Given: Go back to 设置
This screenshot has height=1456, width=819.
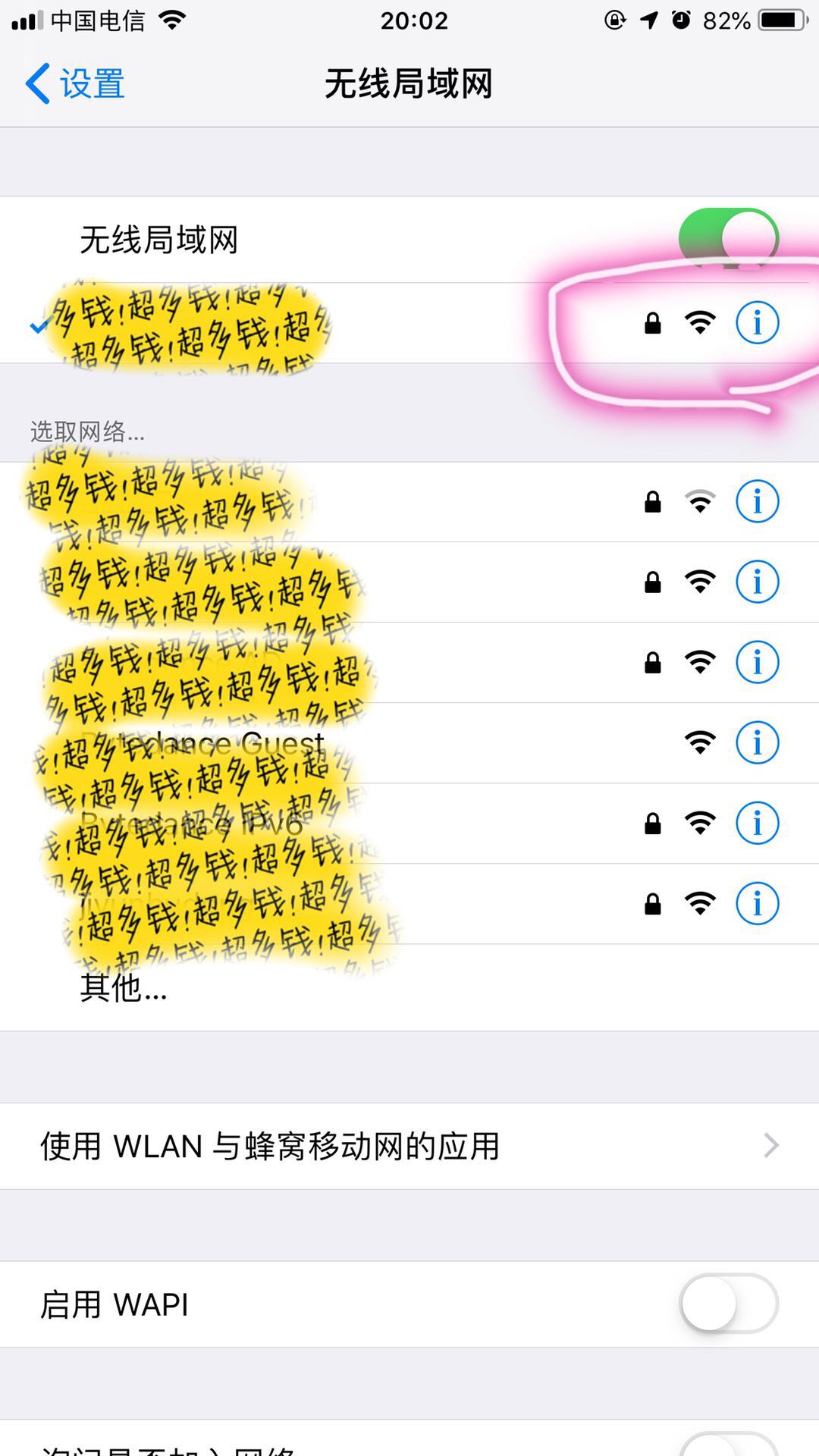Looking at the screenshot, I should (x=75, y=83).
